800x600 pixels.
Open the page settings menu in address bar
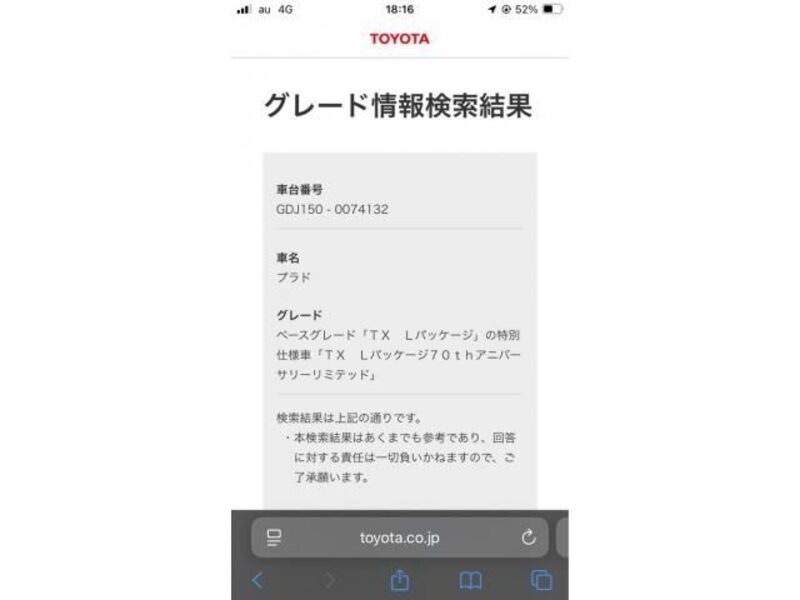pos(274,538)
